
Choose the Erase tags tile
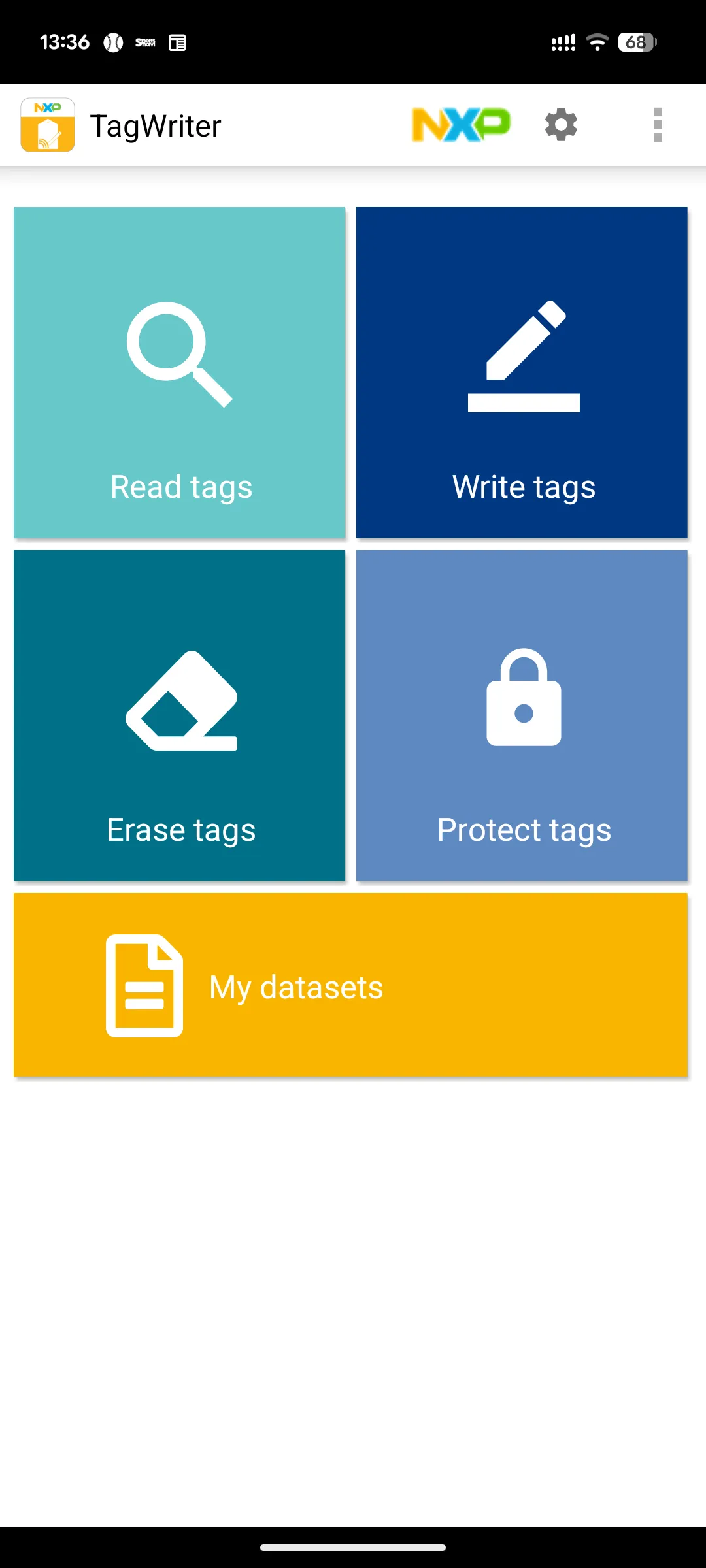(179, 715)
